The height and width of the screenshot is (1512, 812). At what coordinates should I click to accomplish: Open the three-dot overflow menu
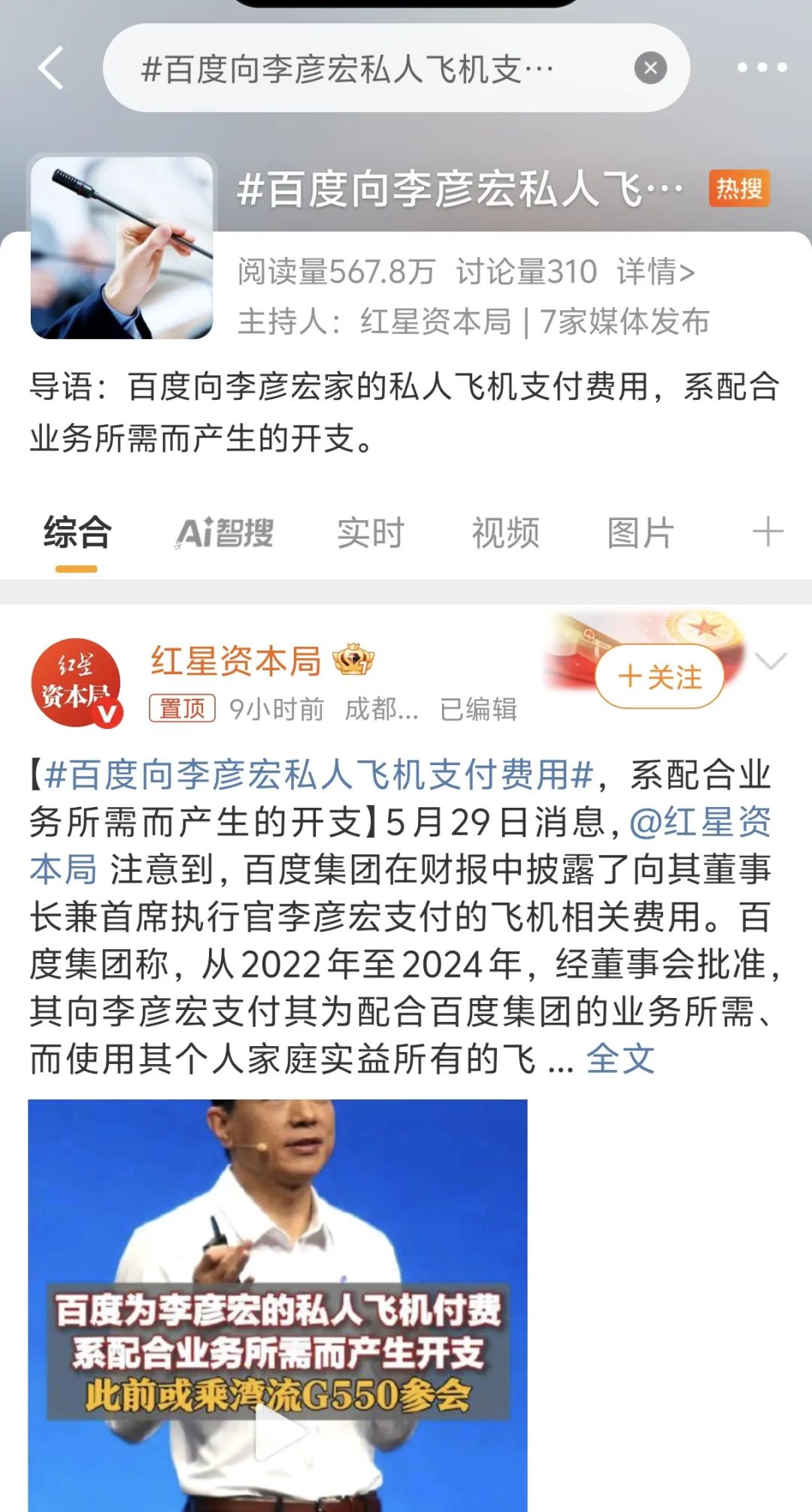[762, 68]
